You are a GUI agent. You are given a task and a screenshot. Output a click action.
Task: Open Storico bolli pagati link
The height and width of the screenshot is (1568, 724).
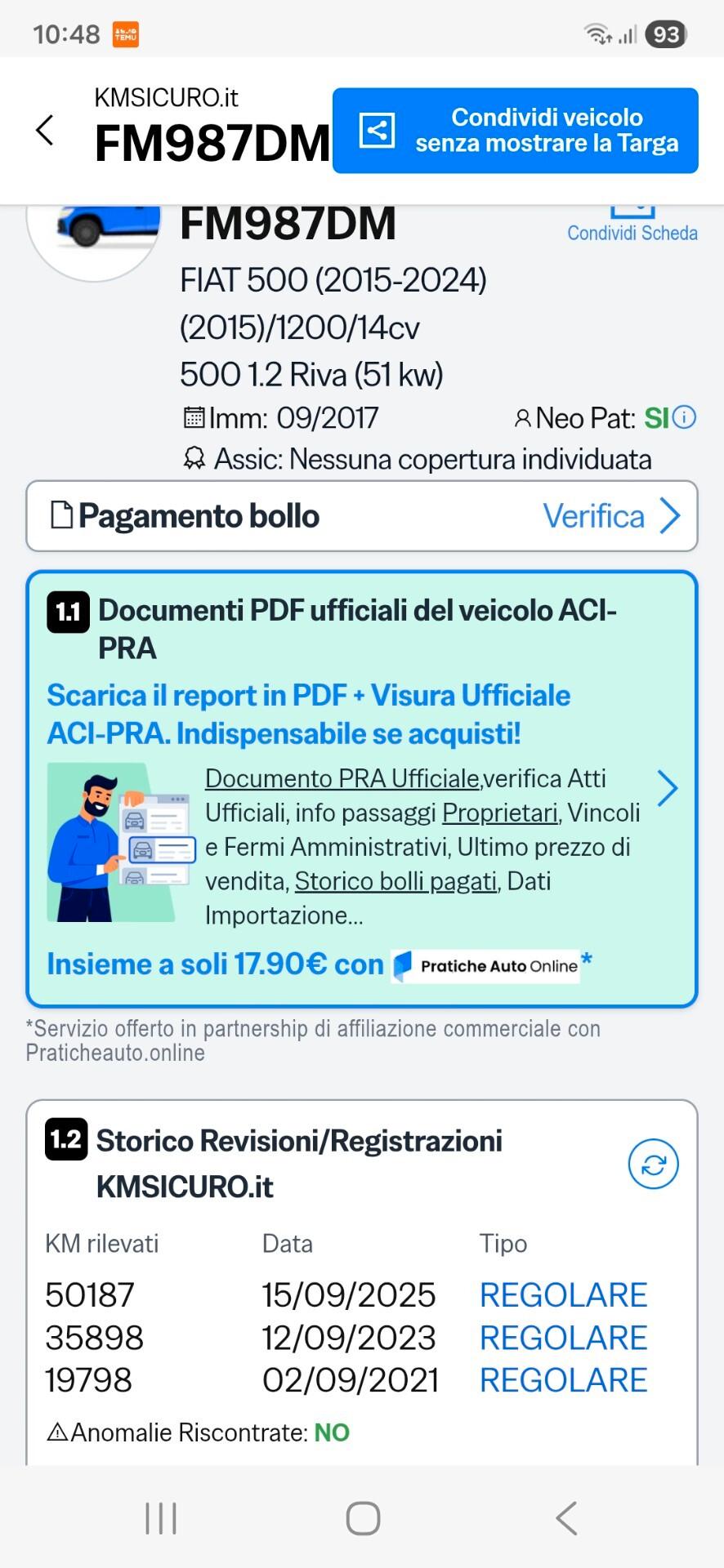point(396,881)
